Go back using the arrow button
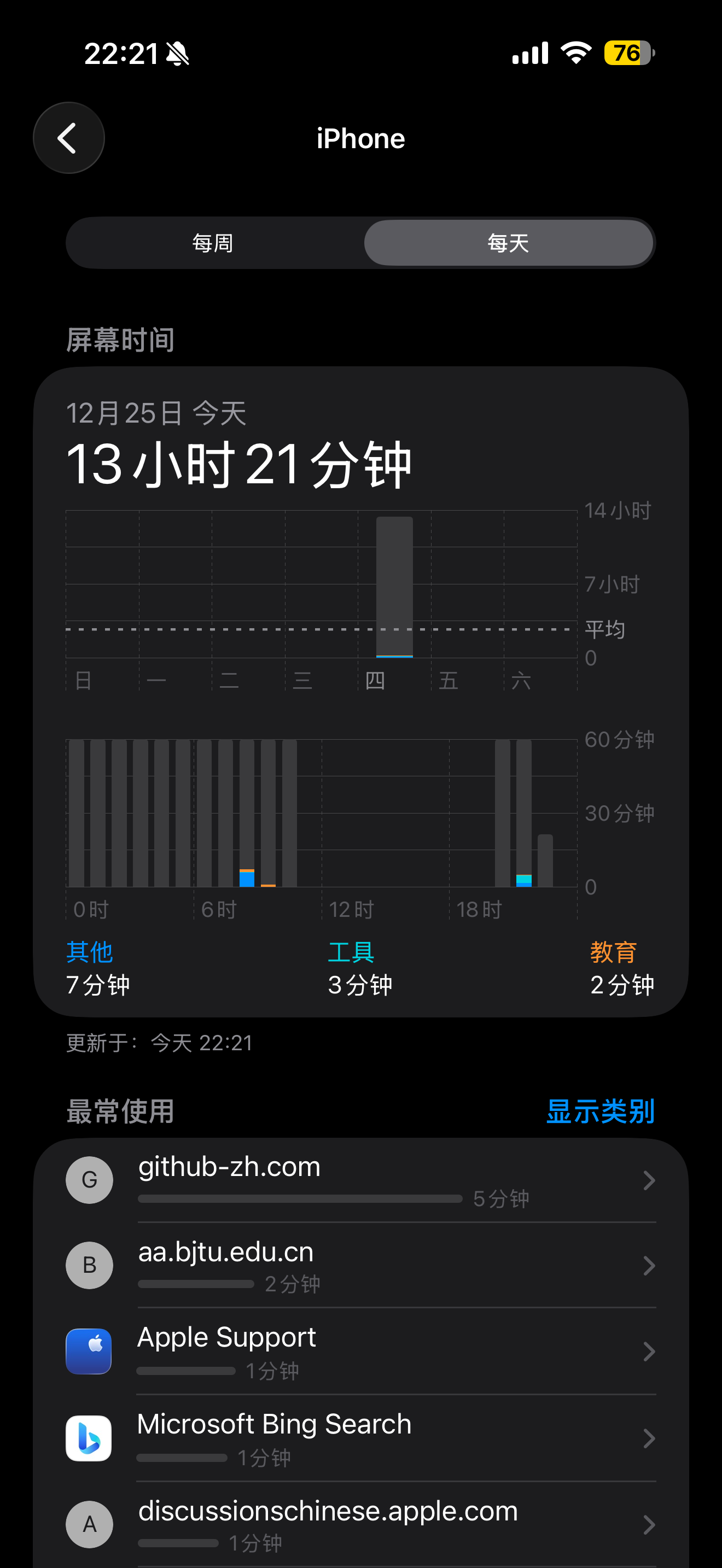 pyautogui.click(x=68, y=138)
